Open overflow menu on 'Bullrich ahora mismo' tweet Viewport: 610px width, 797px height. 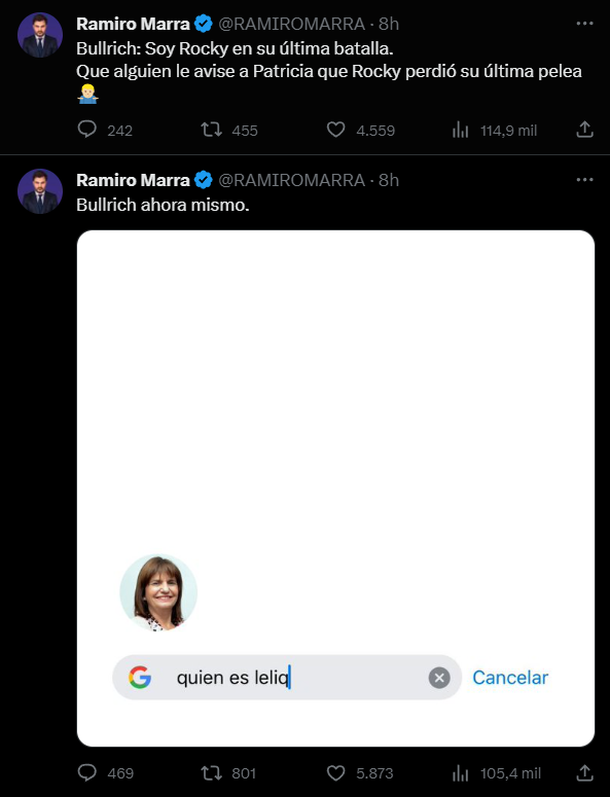pyautogui.click(x=585, y=180)
